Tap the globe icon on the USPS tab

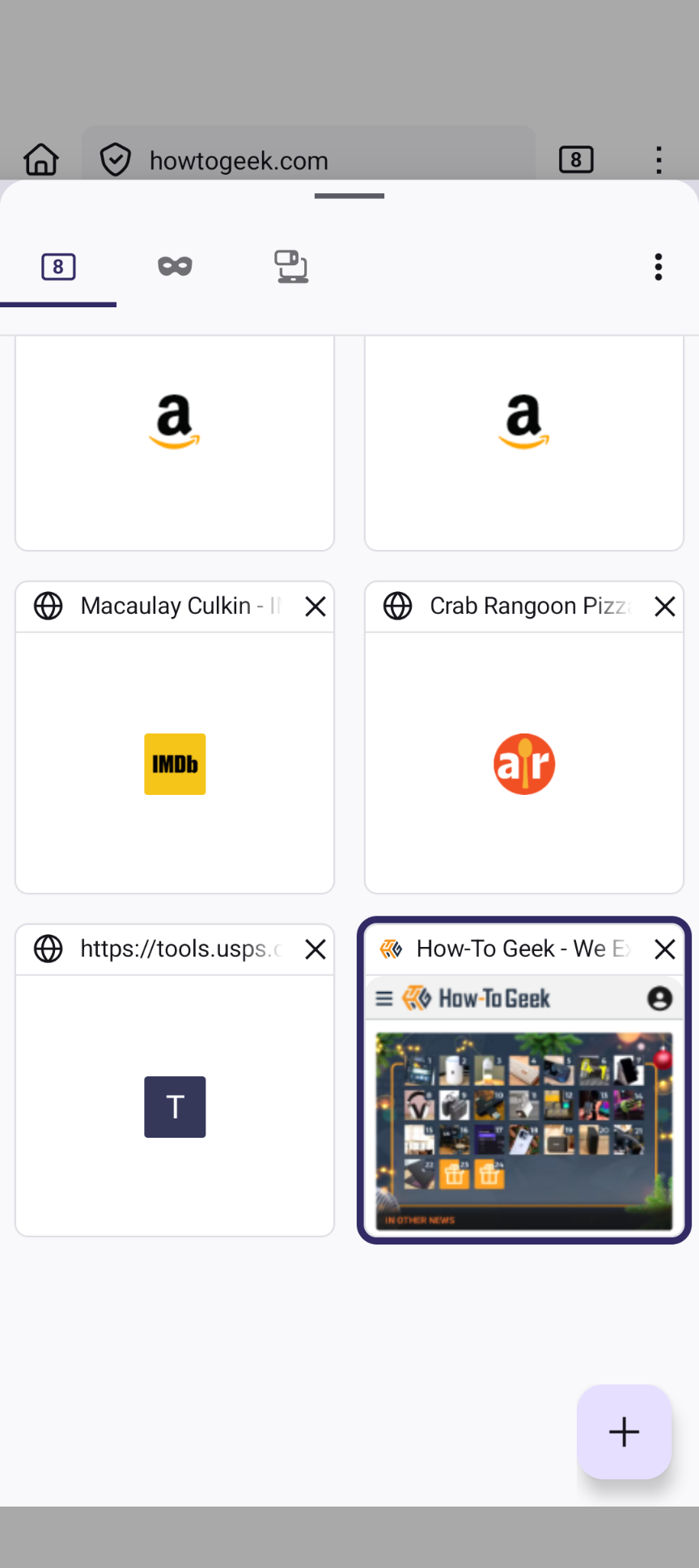tap(49, 949)
